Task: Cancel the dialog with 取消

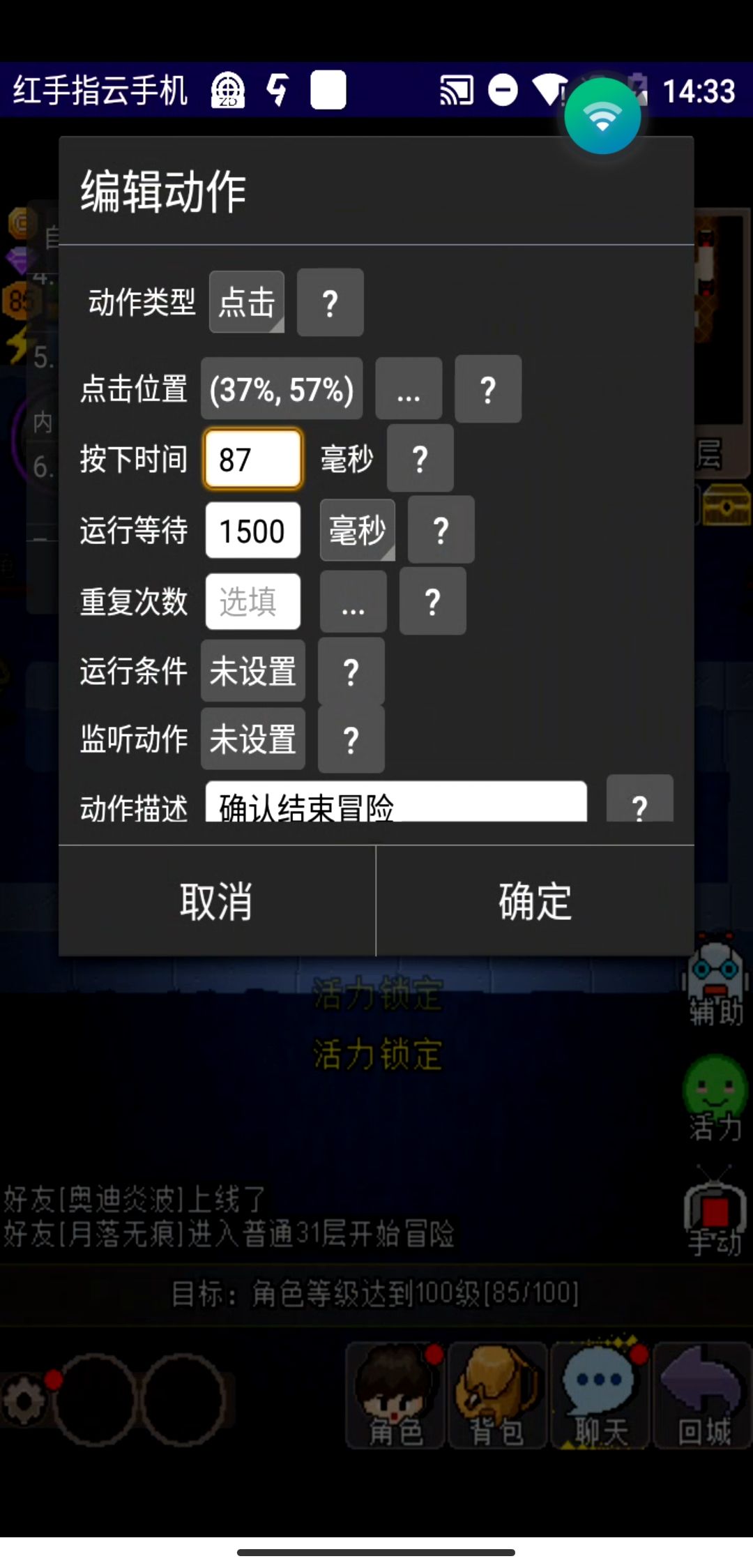Action: pyautogui.click(x=217, y=900)
